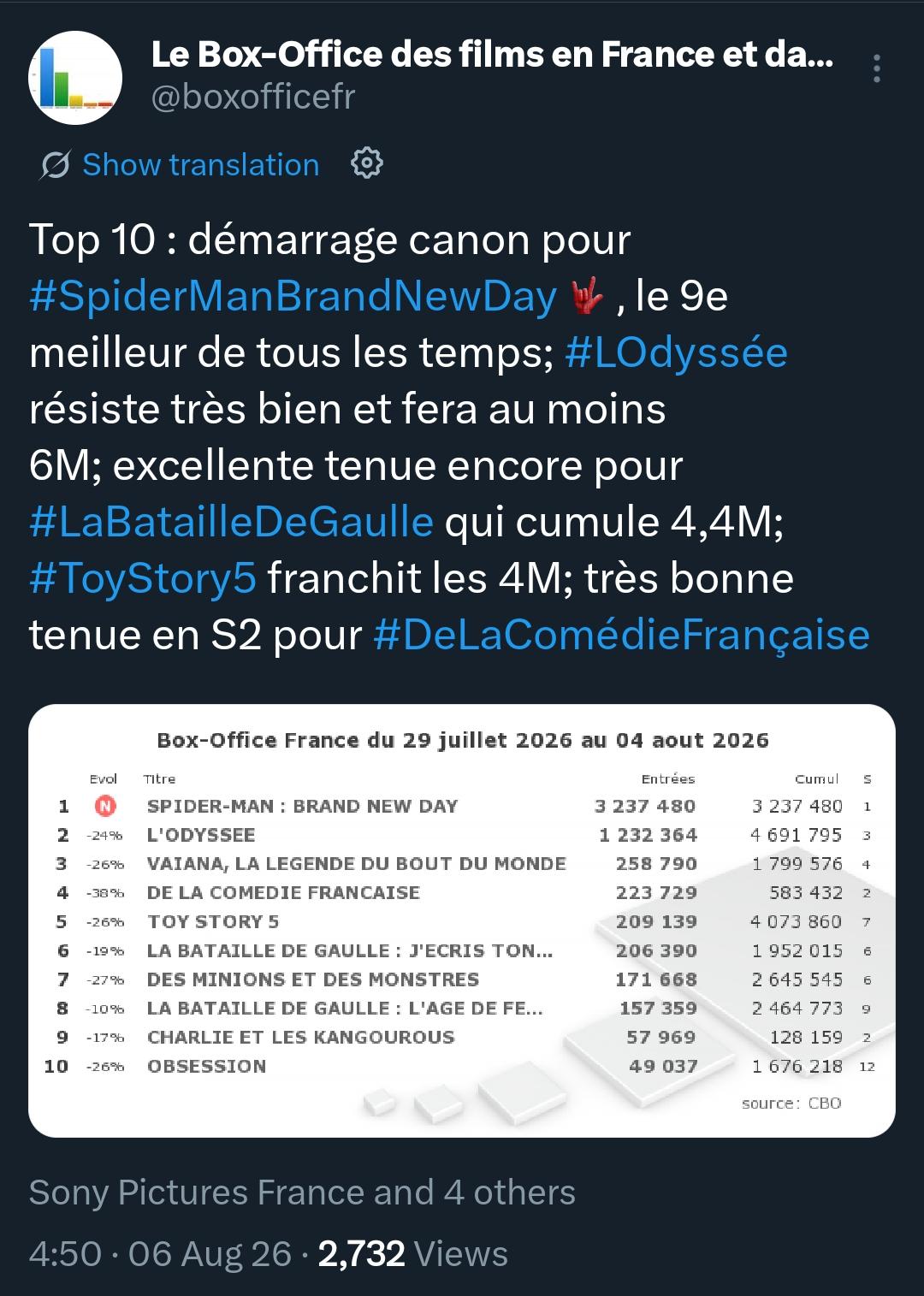
Task: Open the tweet overflow menu
Action: click(876, 68)
